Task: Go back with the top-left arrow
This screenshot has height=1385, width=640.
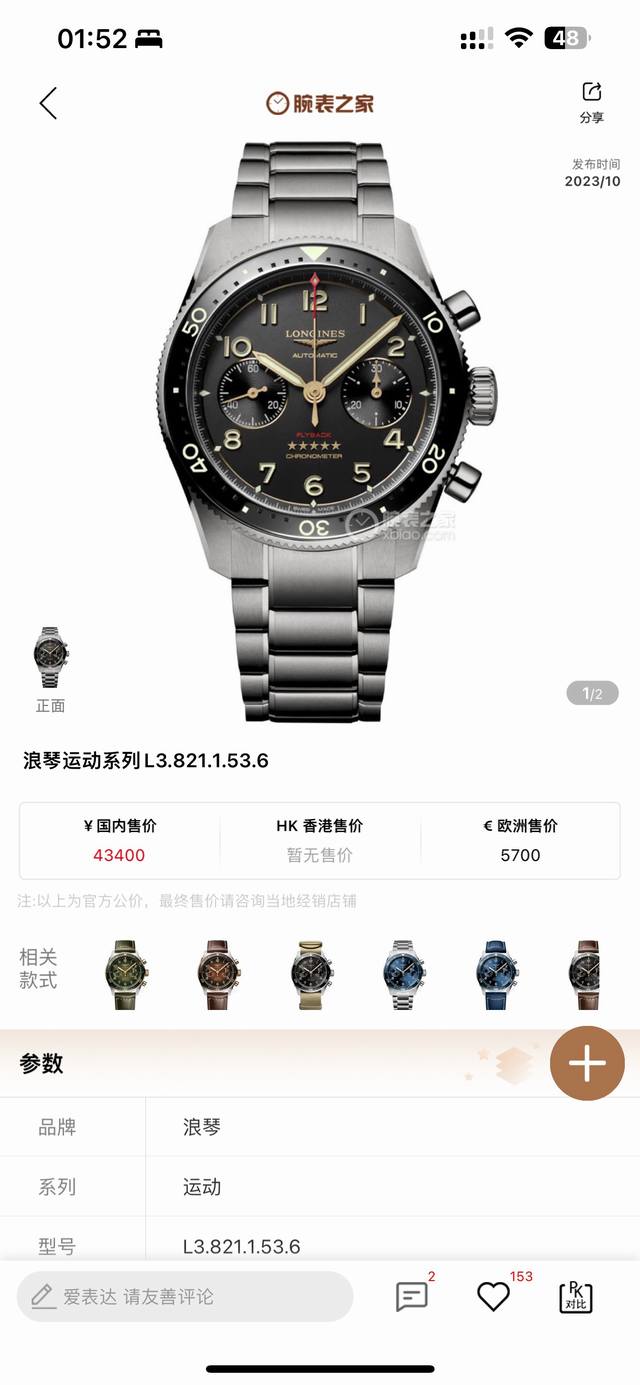Action: (48, 103)
